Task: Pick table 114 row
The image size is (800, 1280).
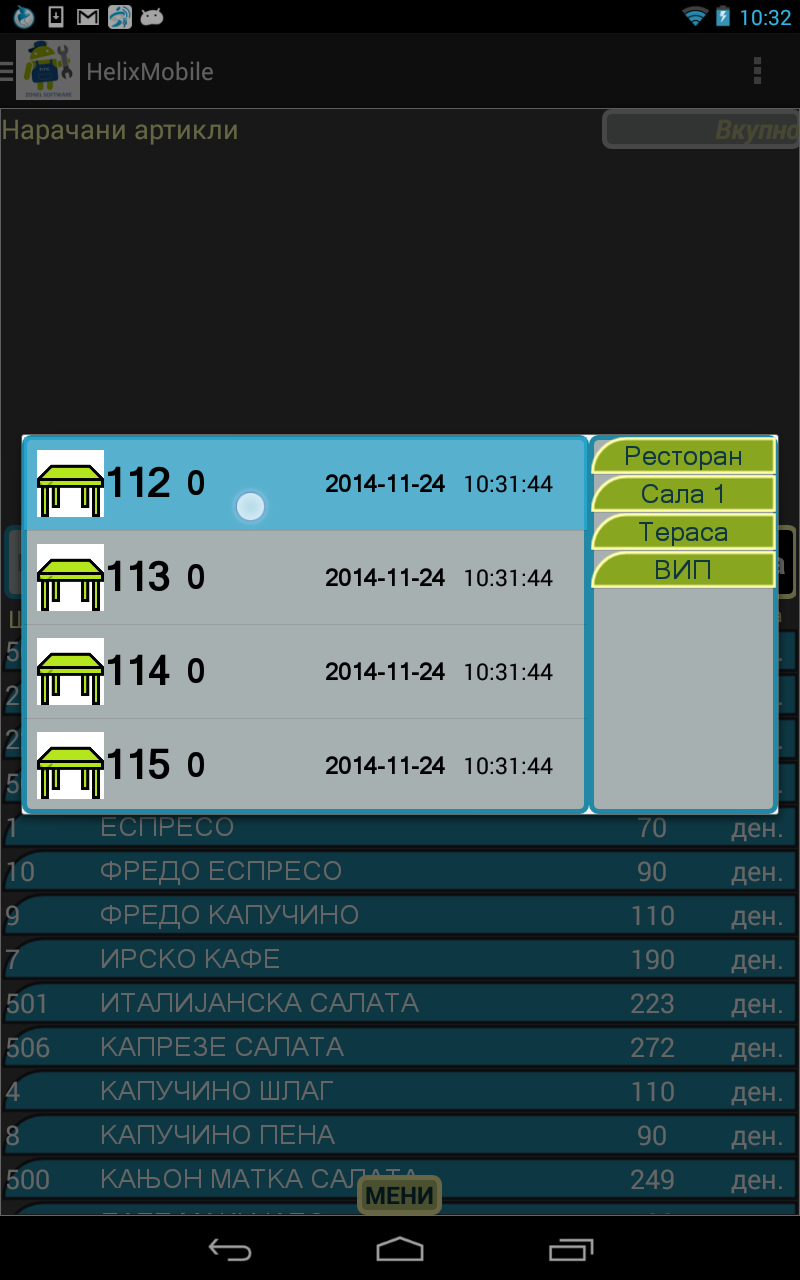Action: pyautogui.click(x=305, y=672)
